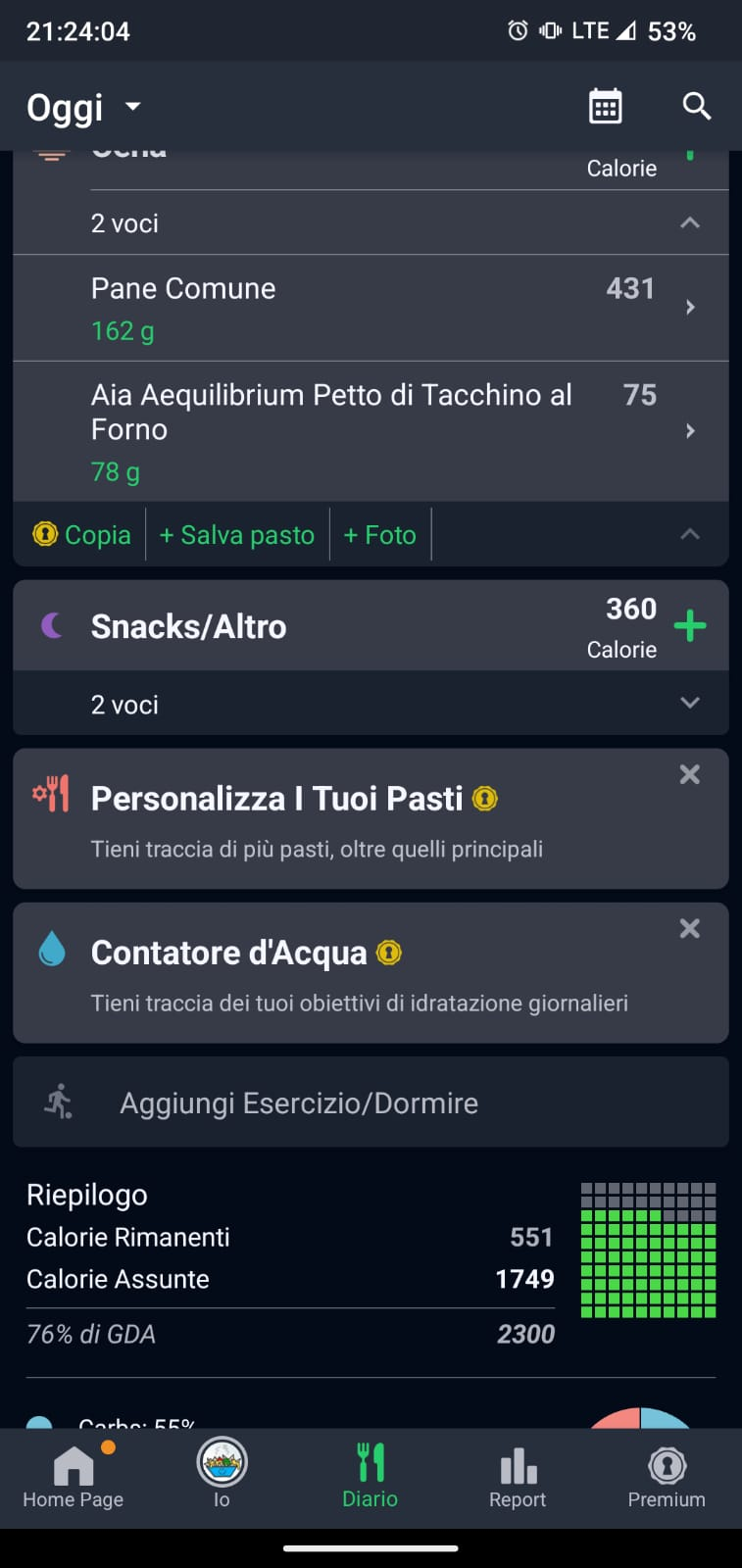Tap the search magnifier icon

coord(697,106)
